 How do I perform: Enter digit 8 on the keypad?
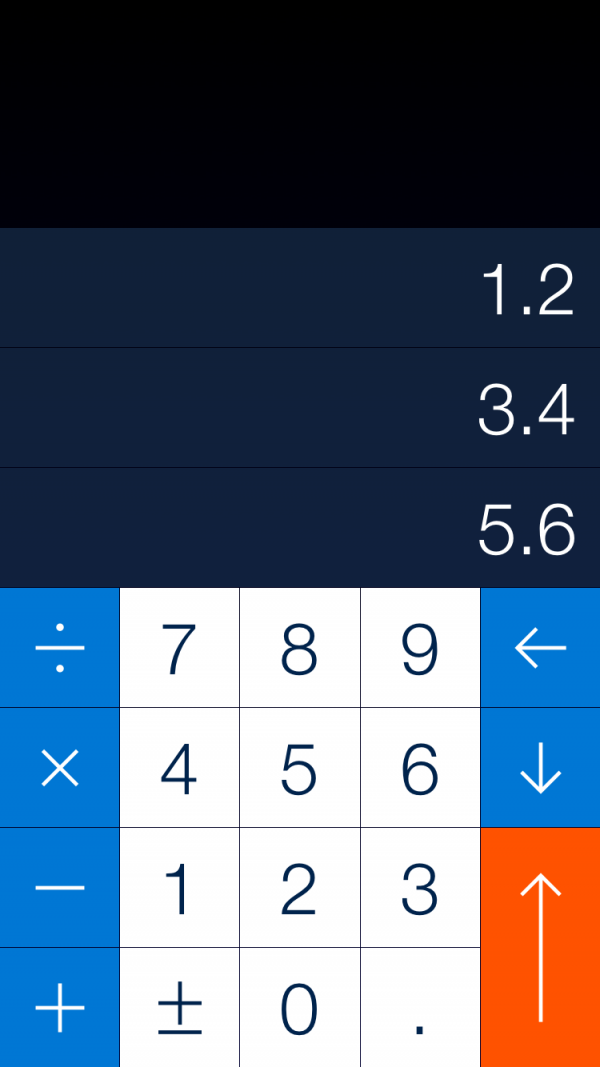tap(300, 648)
